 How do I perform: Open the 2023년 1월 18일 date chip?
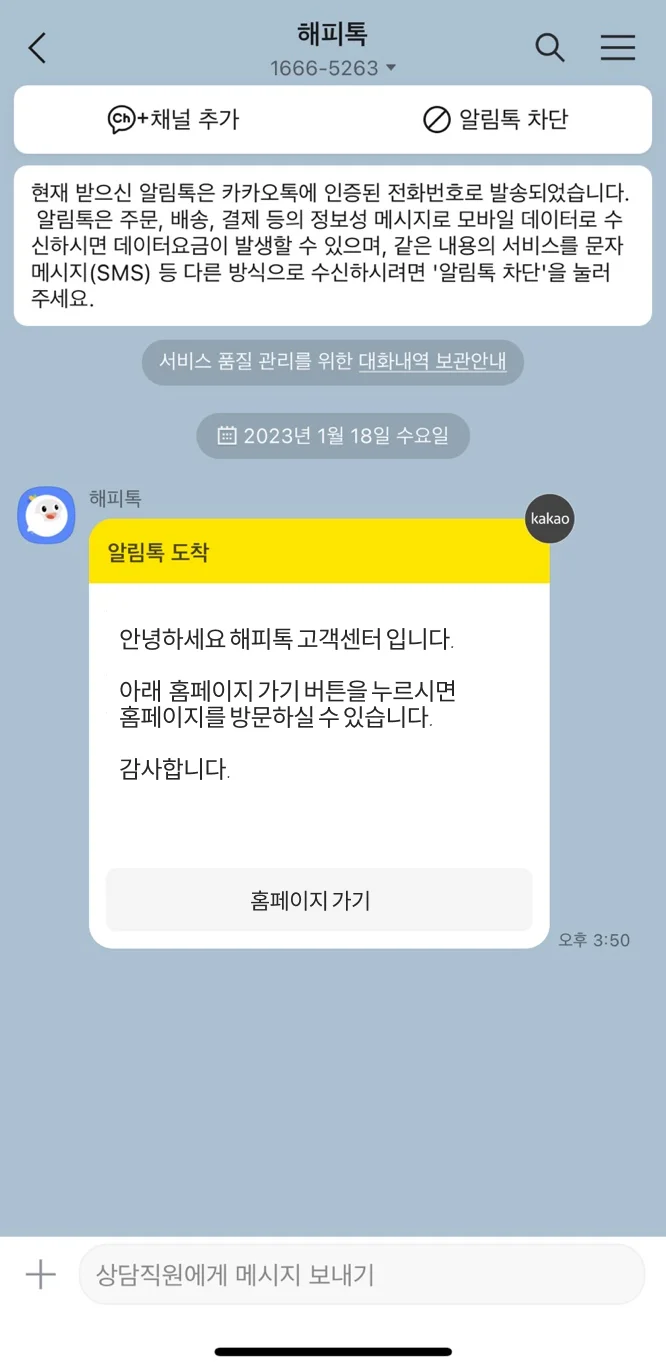tap(333, 435)
